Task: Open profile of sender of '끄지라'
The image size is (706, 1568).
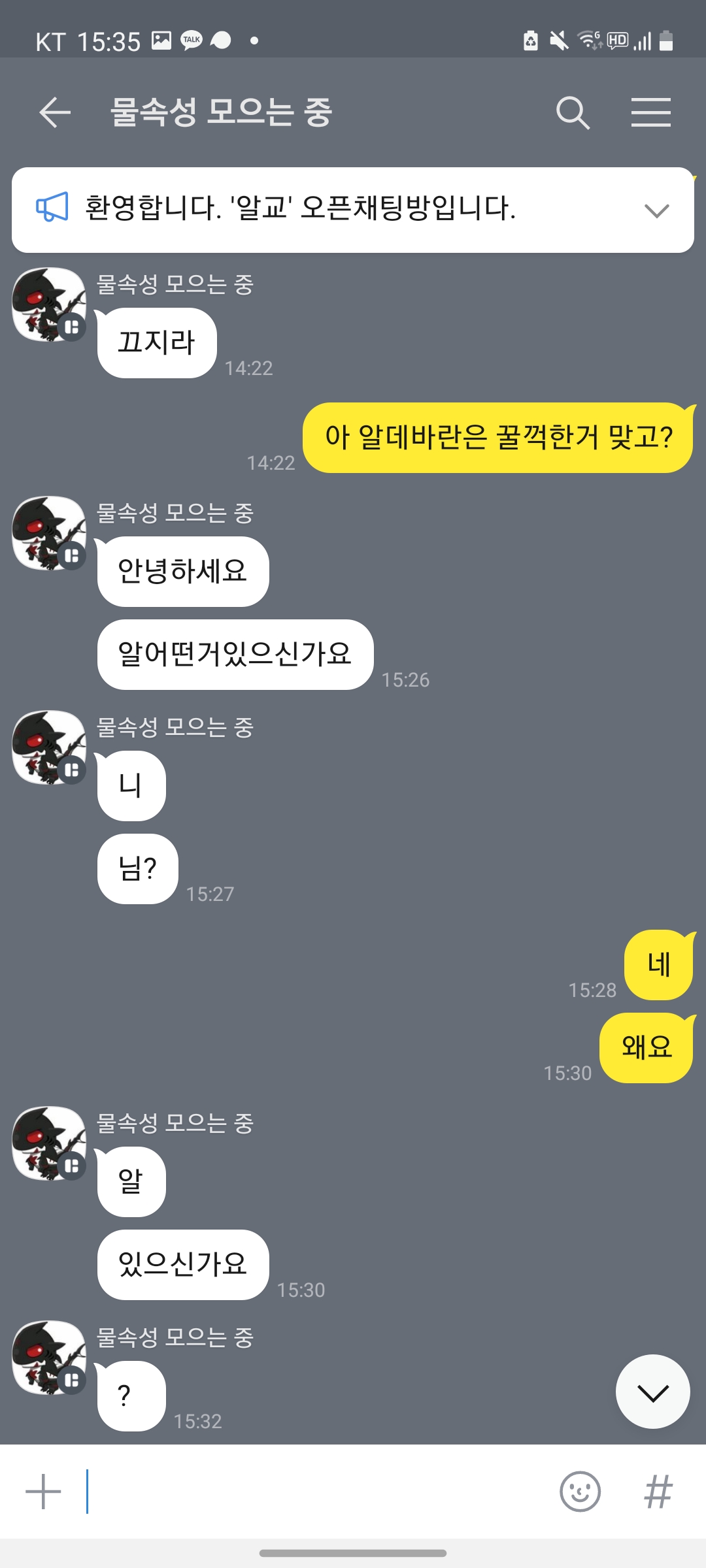Action: (49, 304)
